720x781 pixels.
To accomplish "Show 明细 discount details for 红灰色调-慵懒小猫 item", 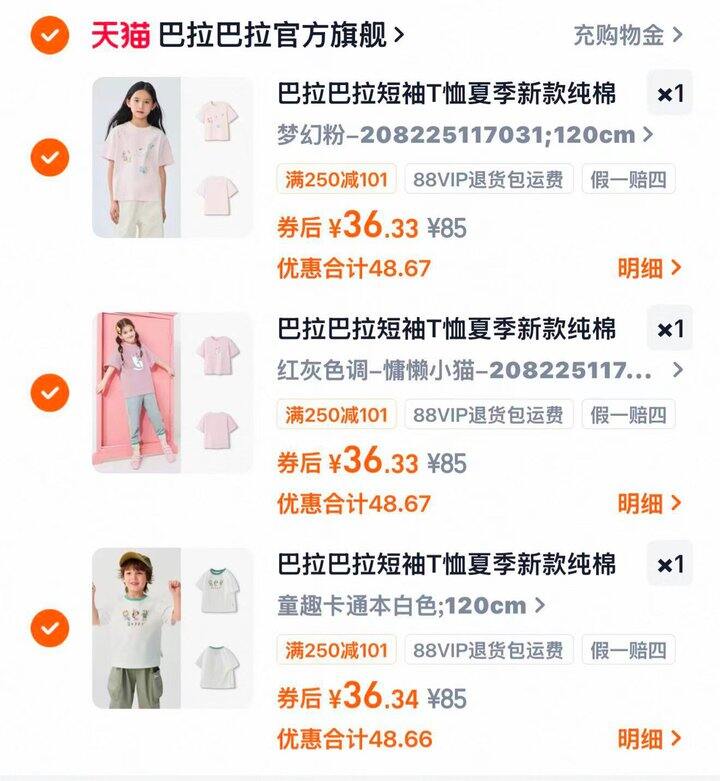I will [649, 503].
